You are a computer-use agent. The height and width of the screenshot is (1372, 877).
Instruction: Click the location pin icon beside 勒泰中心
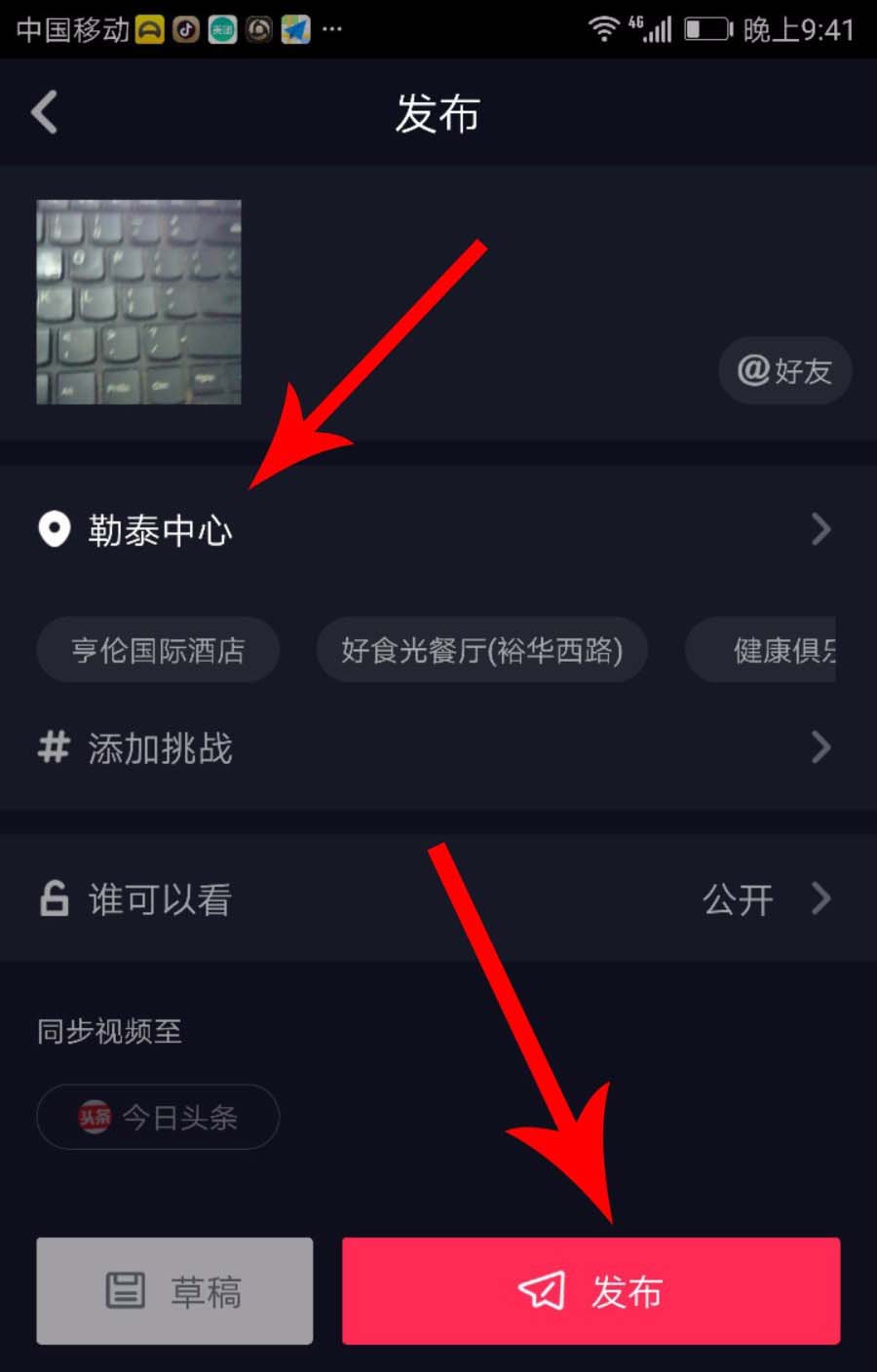(54, 529)
